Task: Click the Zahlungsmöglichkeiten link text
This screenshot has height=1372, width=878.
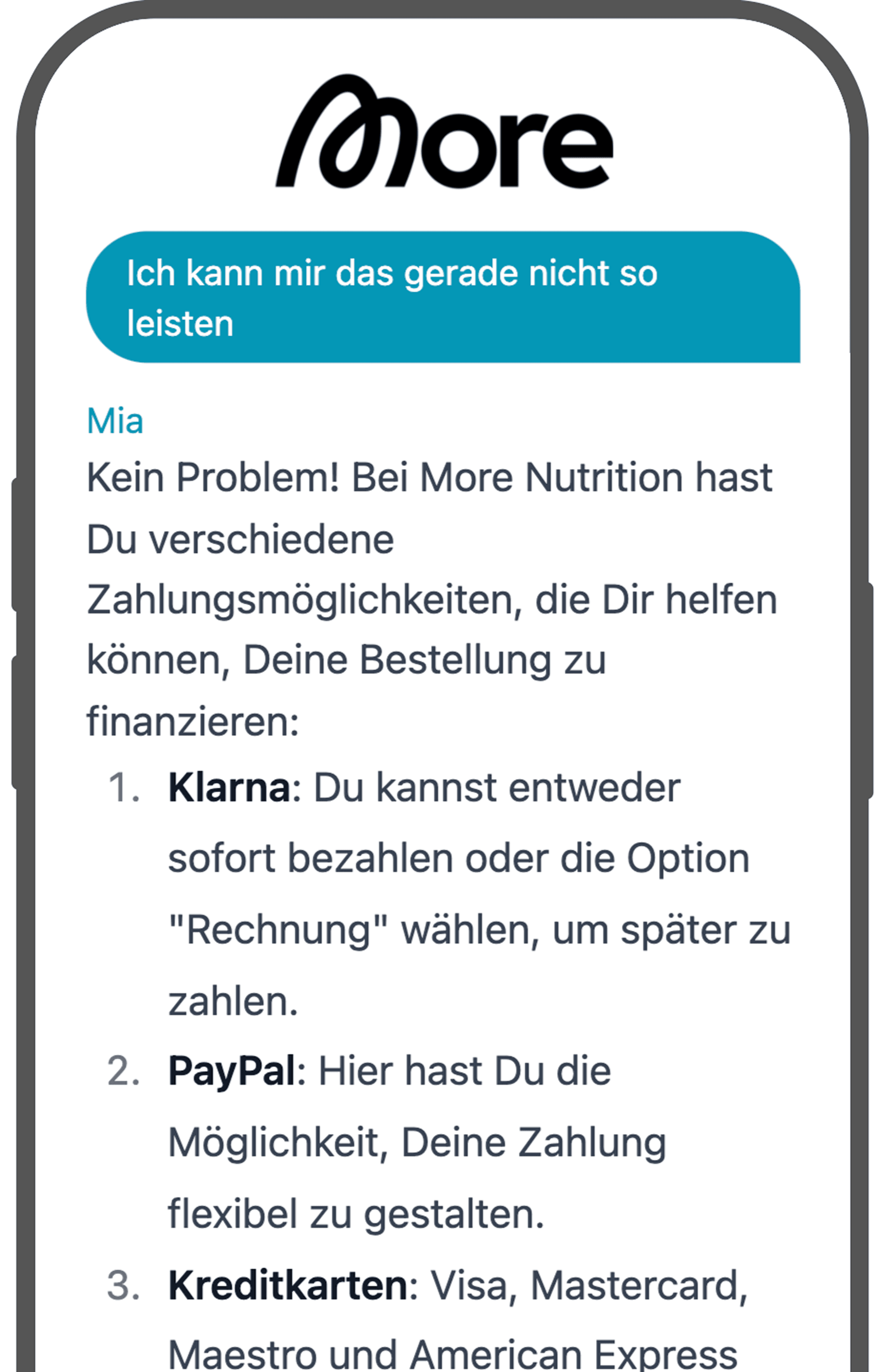Action: 296,599
